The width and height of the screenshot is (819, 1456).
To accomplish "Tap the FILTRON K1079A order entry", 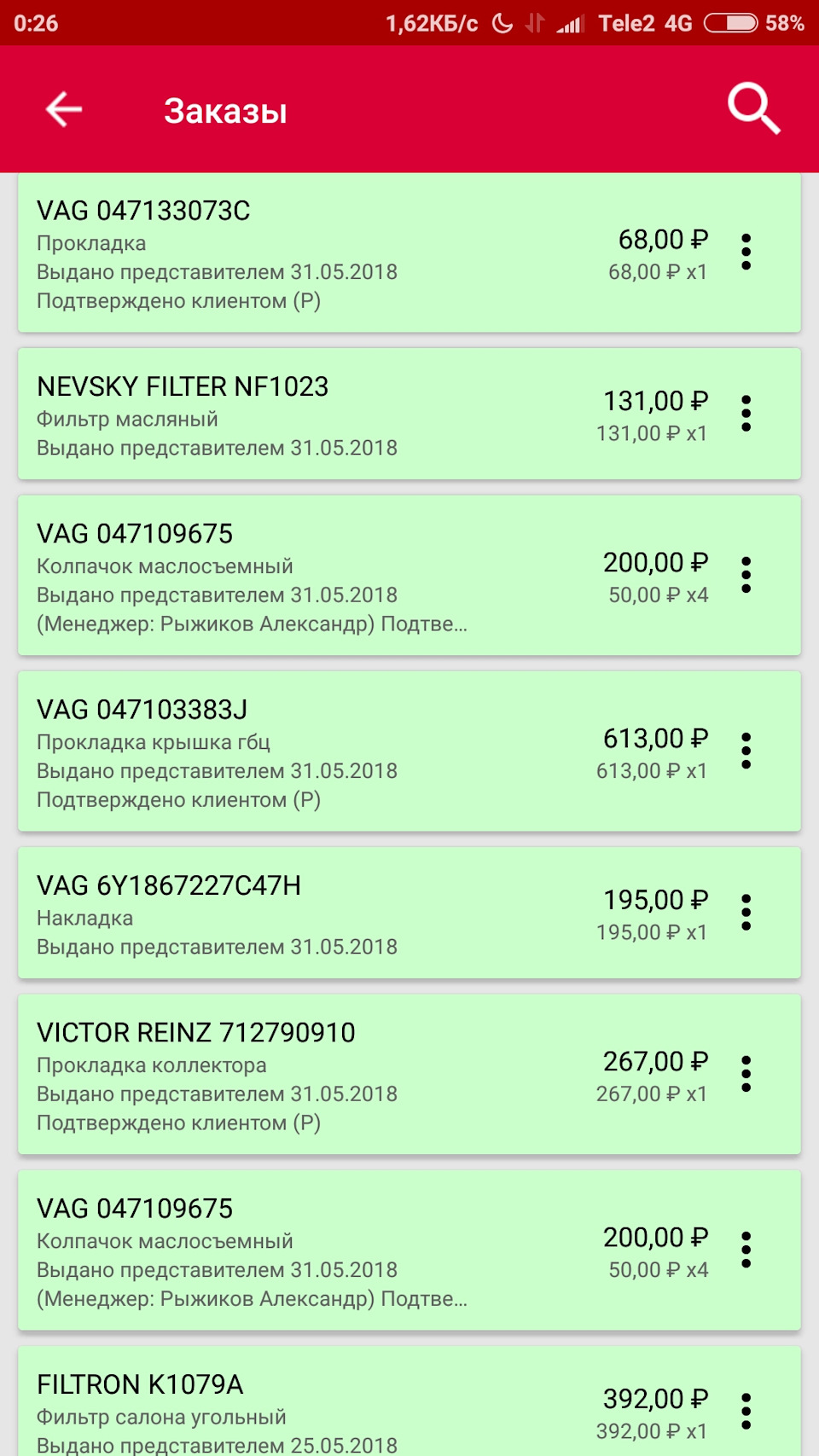I will 341,1406.
